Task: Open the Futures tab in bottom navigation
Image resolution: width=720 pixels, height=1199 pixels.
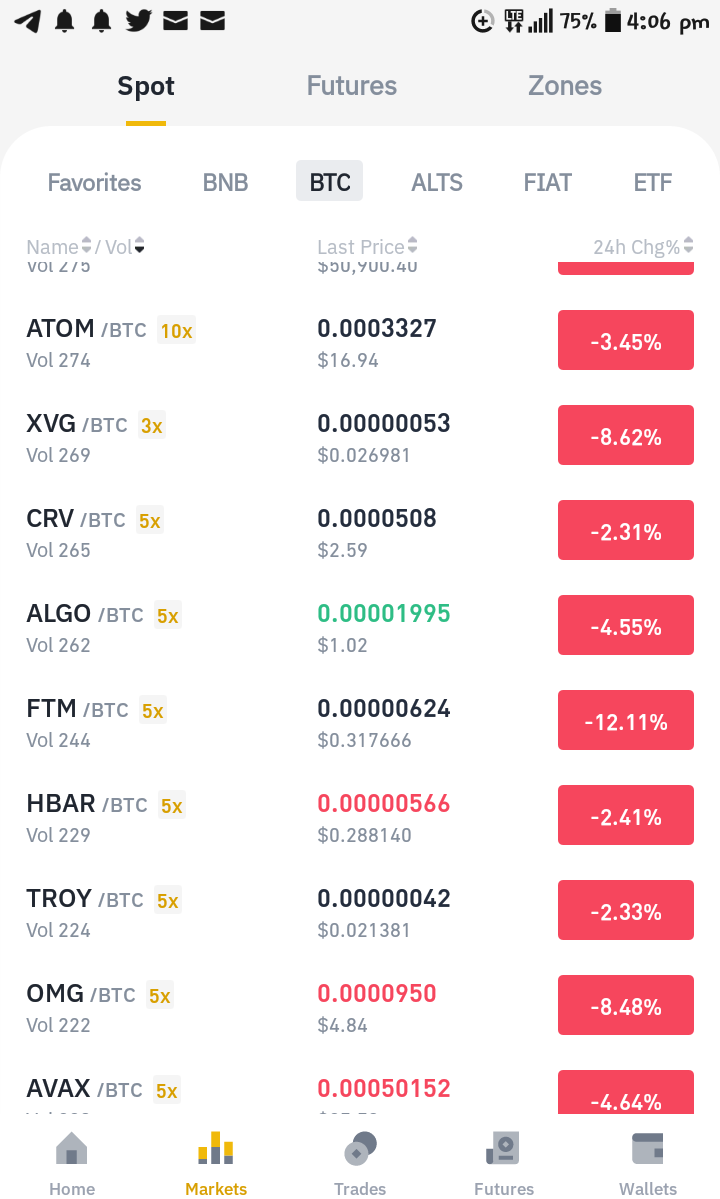Action: pos(504,1164)
